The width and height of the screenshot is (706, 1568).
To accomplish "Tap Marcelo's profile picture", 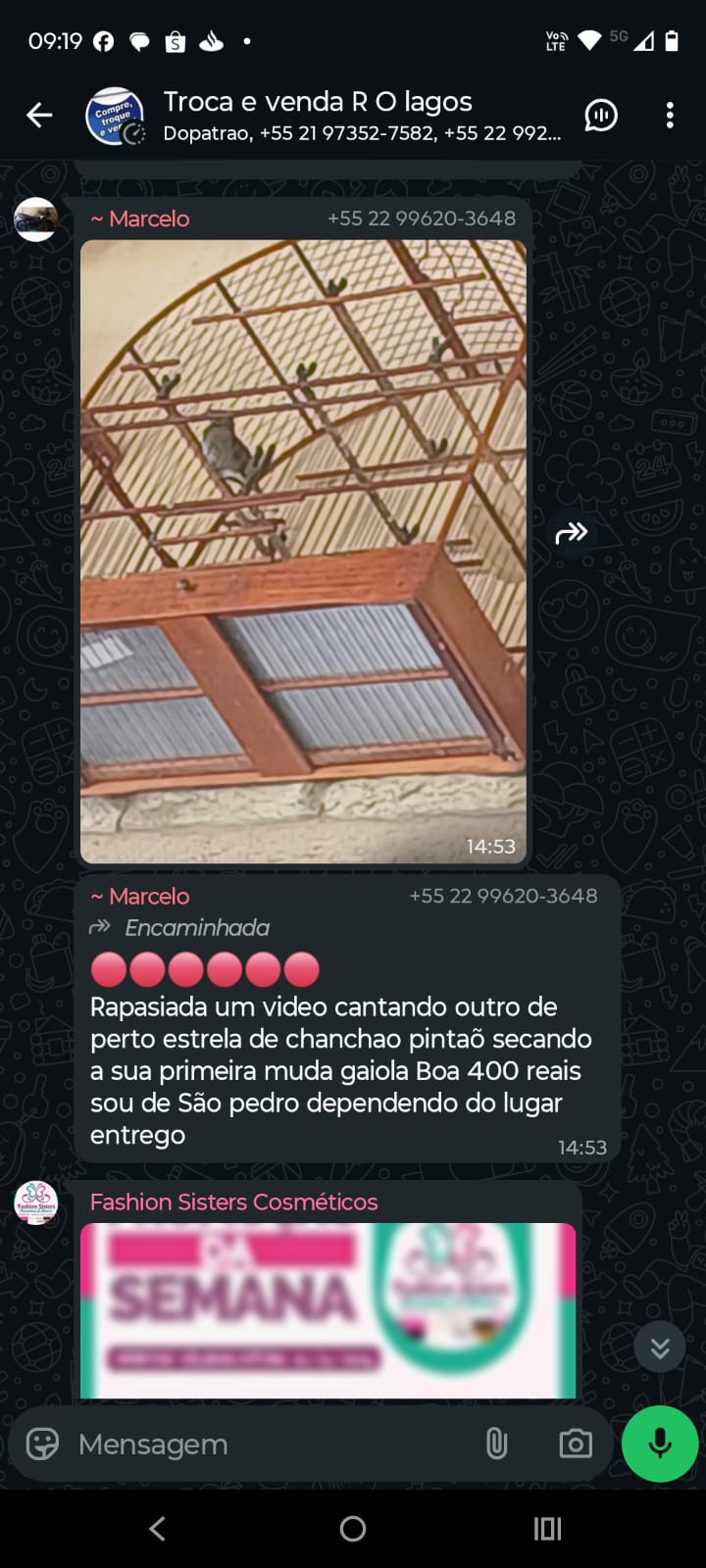I will tap(36, 220).
